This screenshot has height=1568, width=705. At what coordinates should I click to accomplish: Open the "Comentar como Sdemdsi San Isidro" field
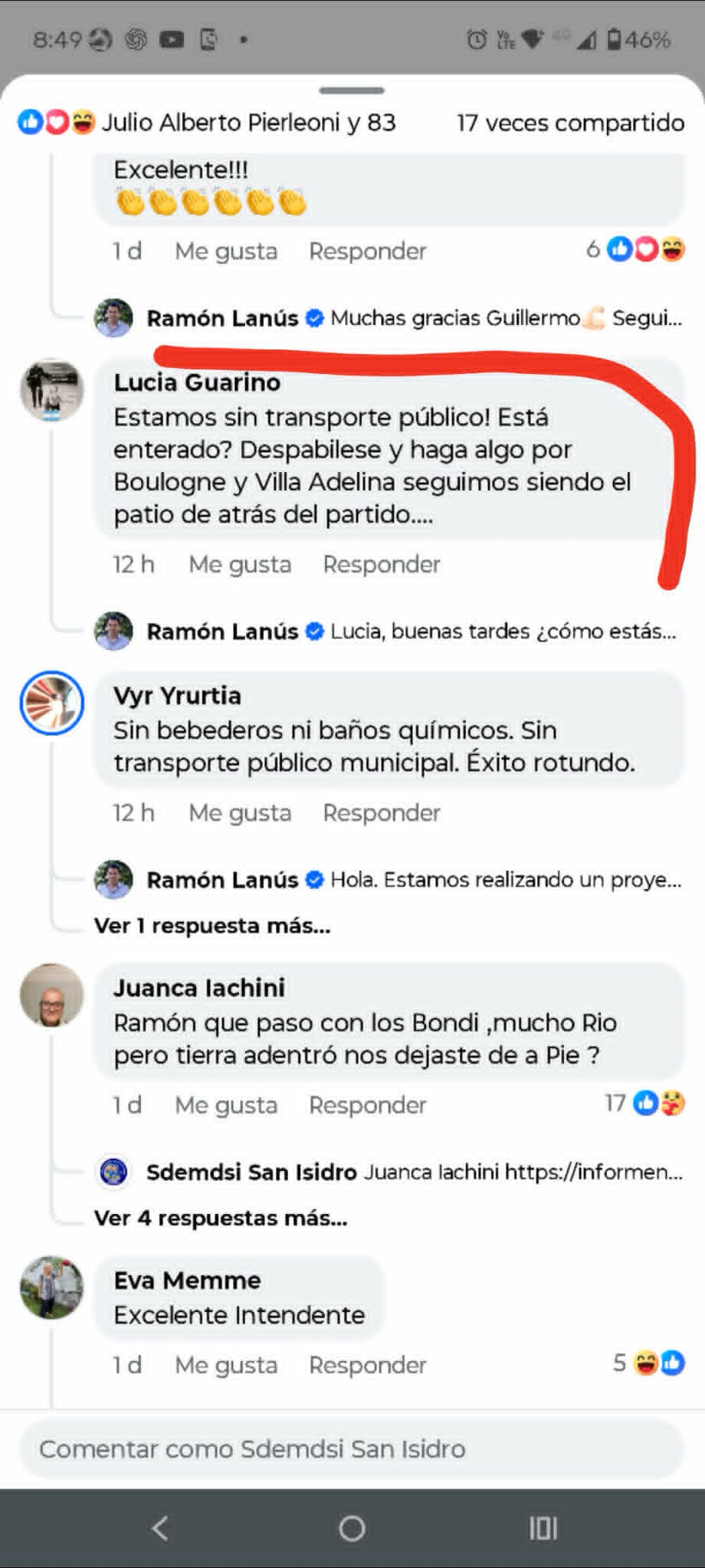(x=352, y=1449)
